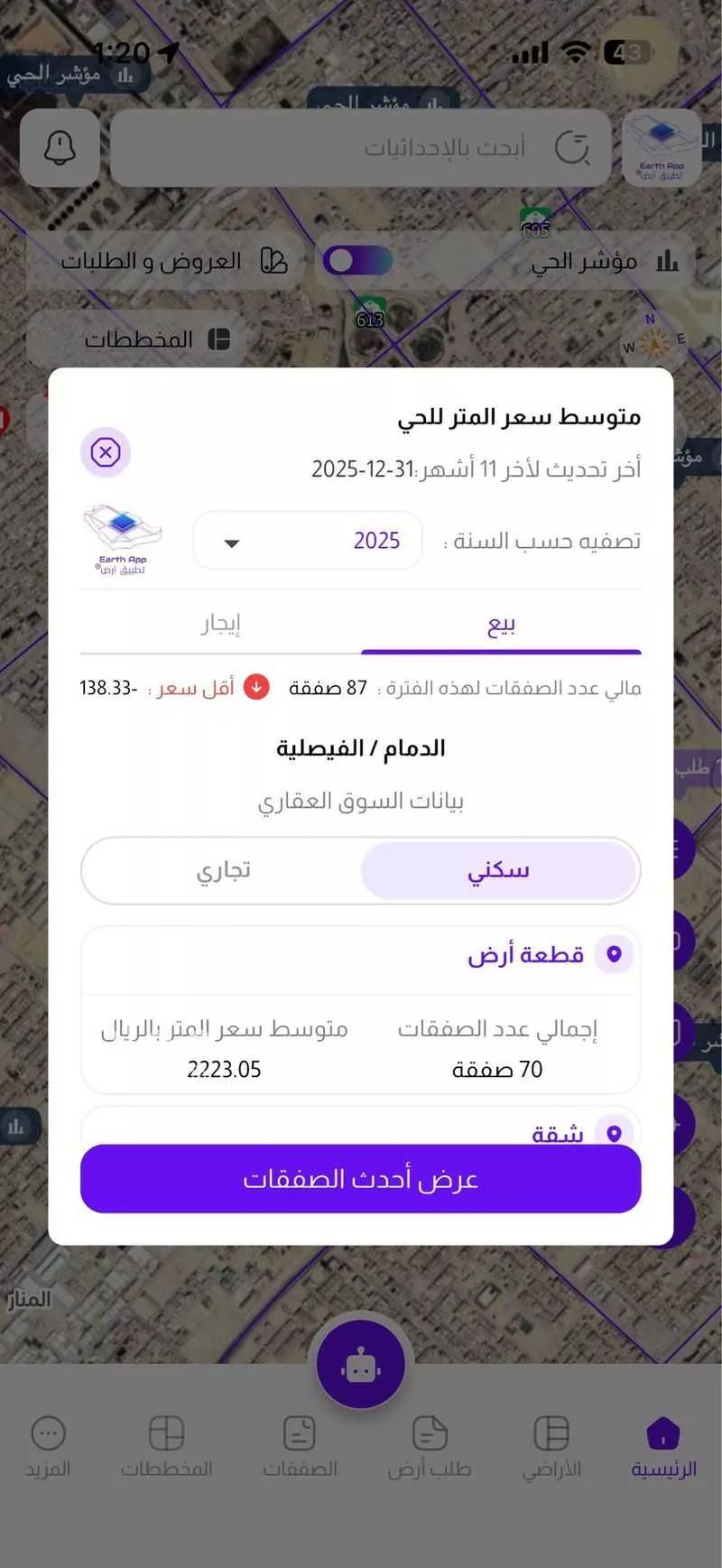Click the عرض أحدث الصفقات button
722x1568 pixels.
(361, 1179)
